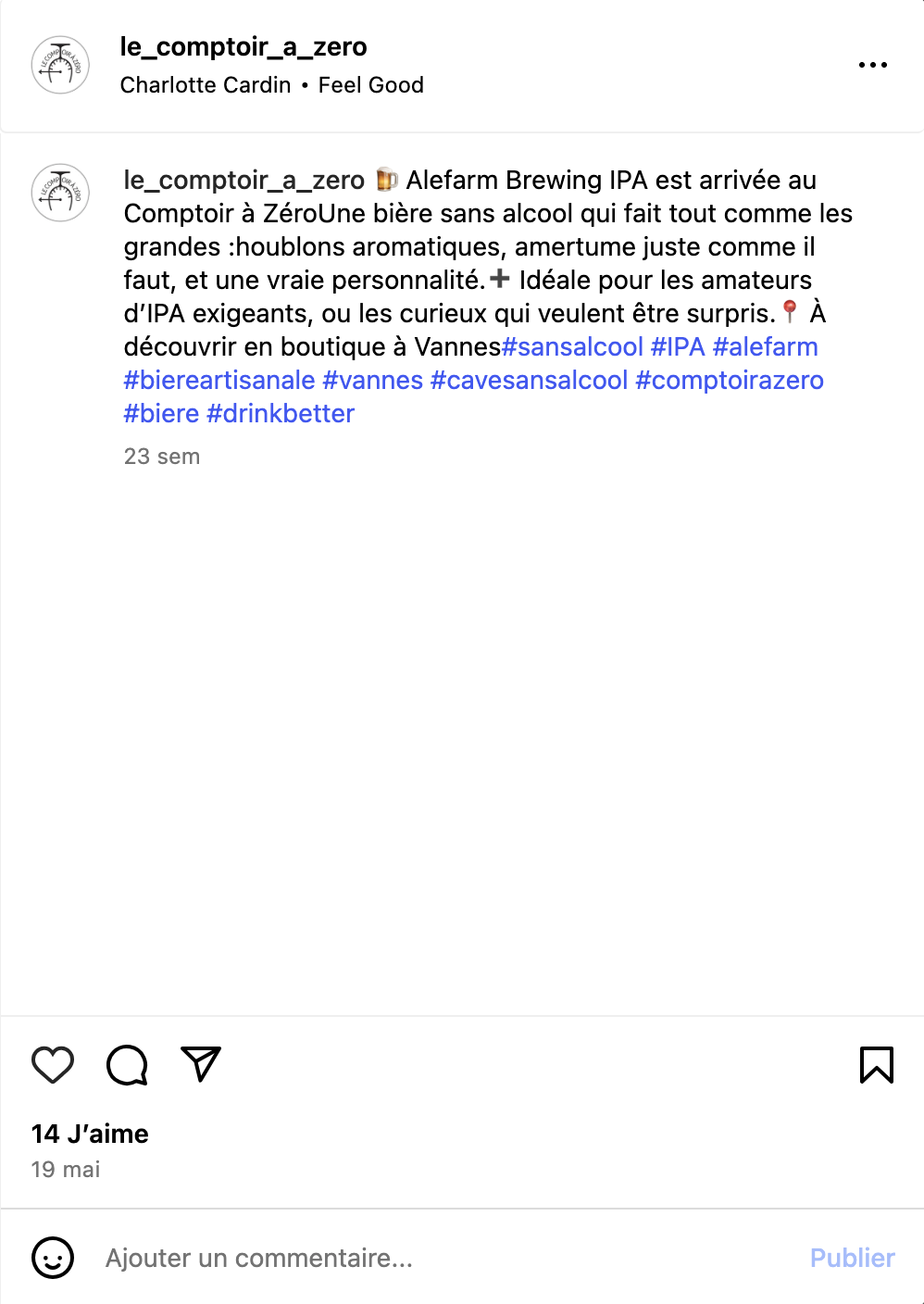Open le_comptoir_a_zero profile from the header username
The image size is (924, 1304).
243,46
